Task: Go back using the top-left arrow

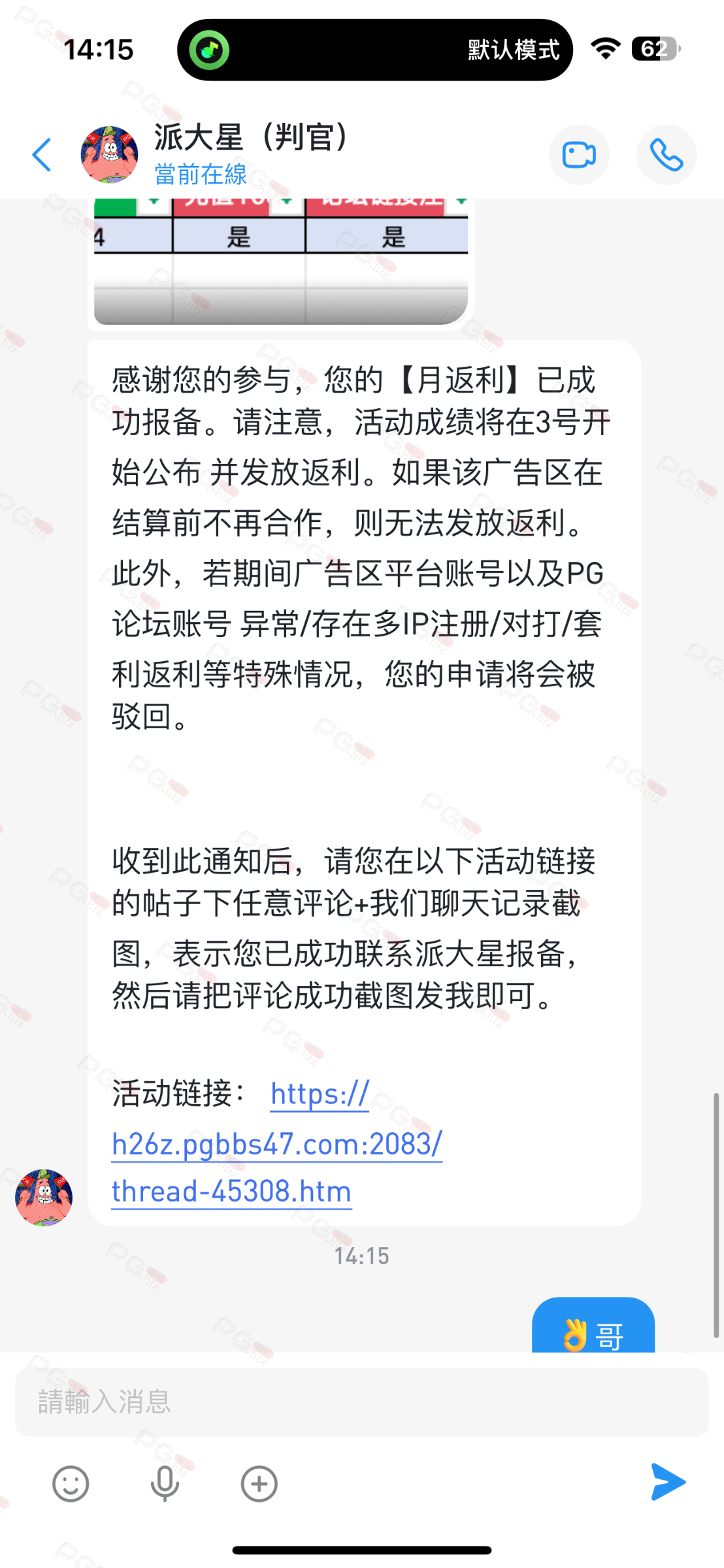Action: click(x=42, y=155)
